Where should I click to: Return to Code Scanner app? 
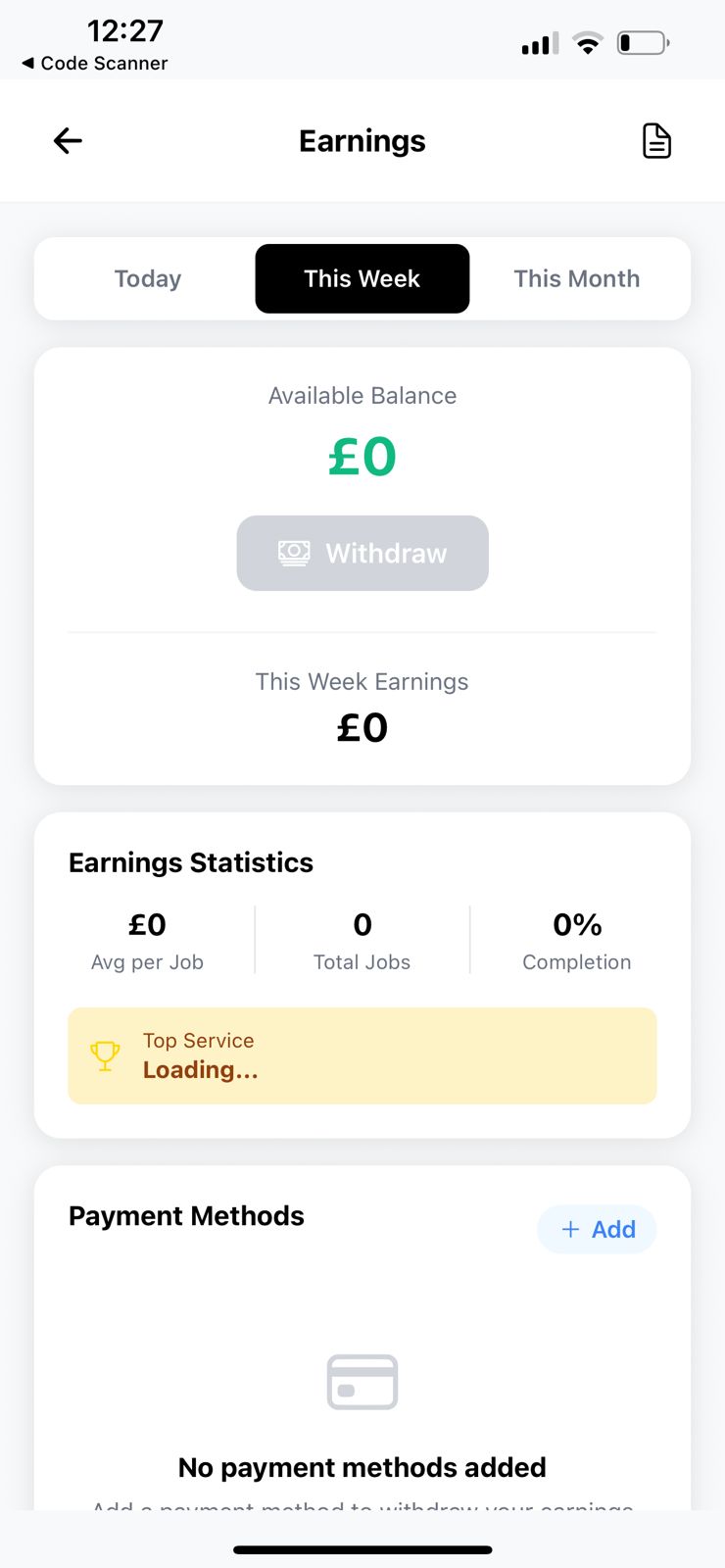point(94,63)
